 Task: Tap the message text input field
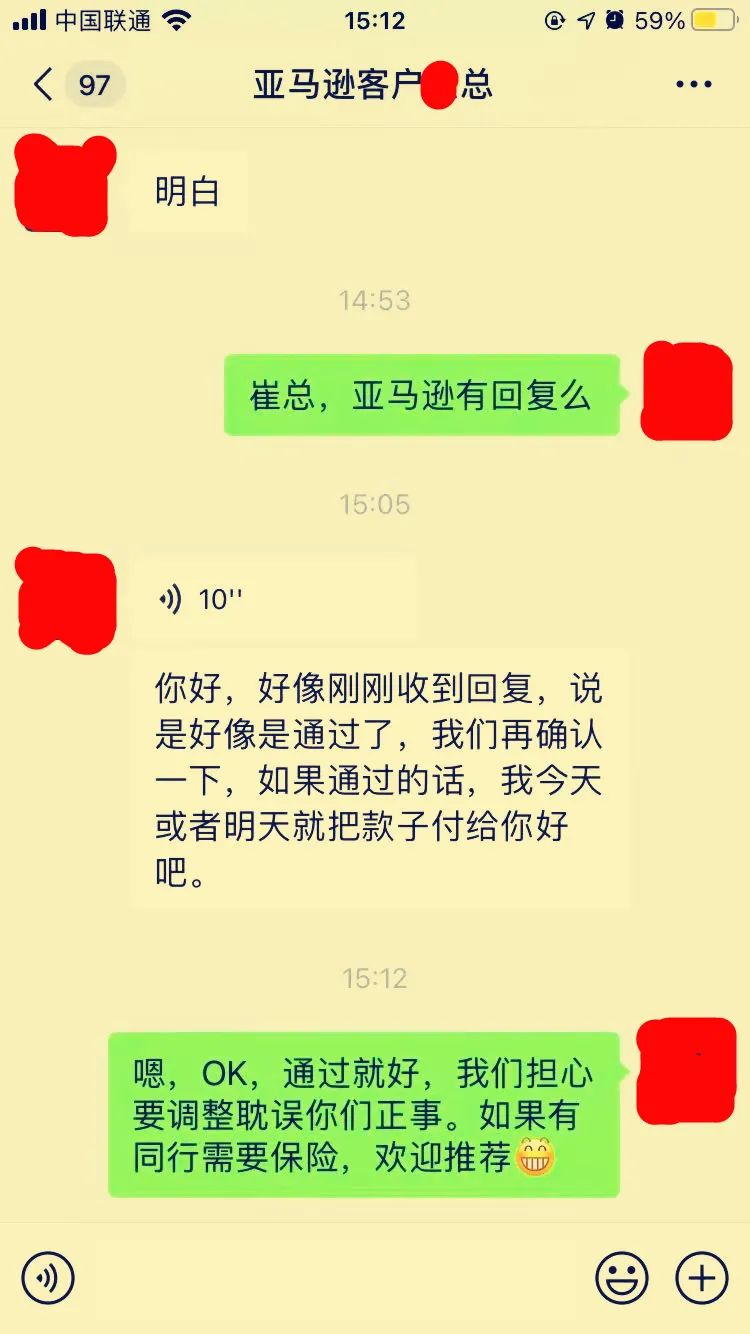pyautogui.click(x=335, y=1277)
